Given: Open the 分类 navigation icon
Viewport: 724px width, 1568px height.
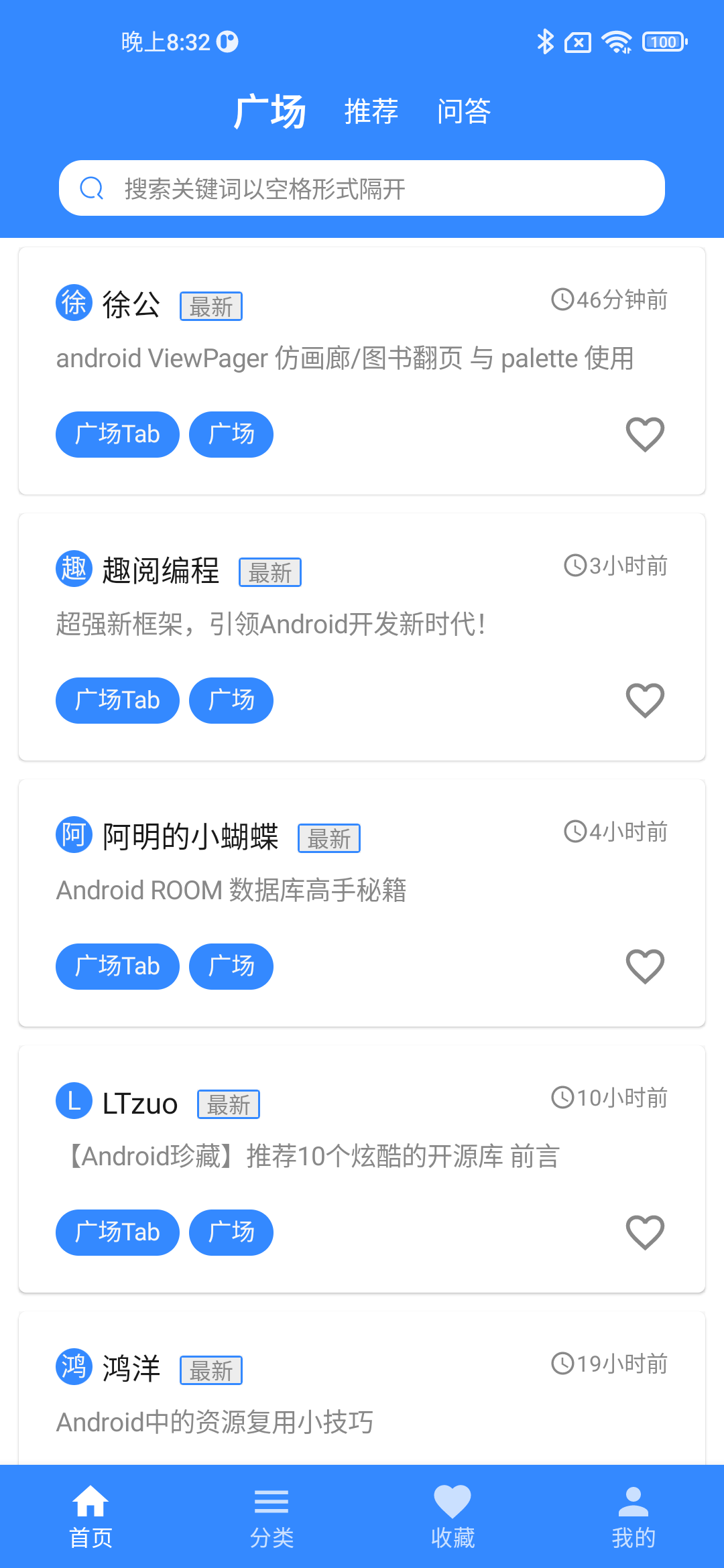Looking at the screenshot, I should (271, 1502).
